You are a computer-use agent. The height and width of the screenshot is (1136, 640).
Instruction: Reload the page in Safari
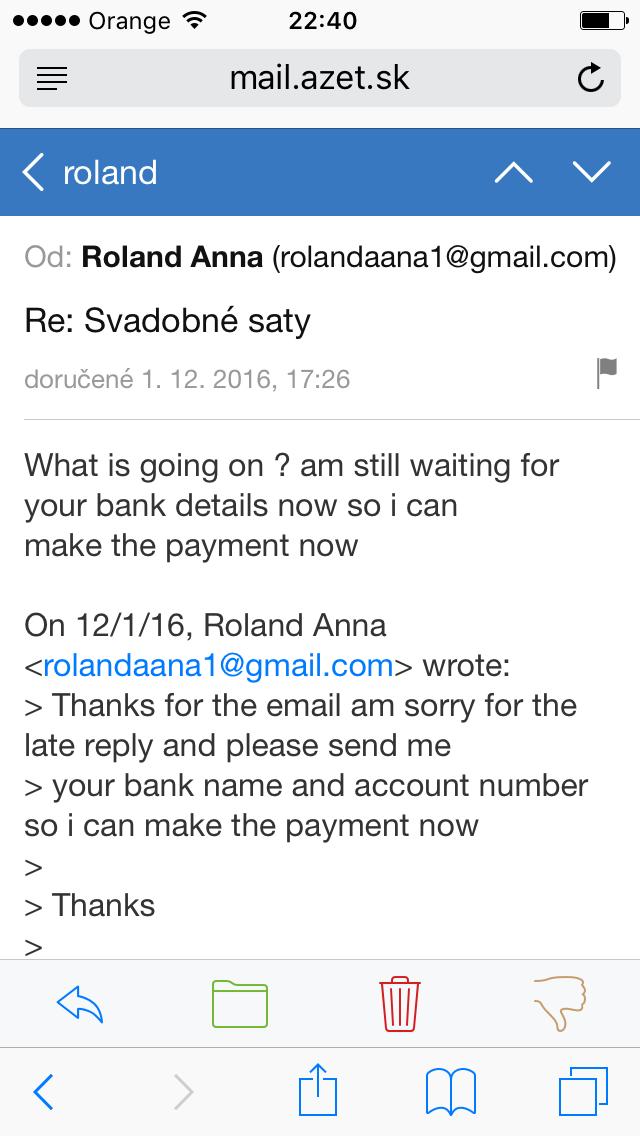coord(591,78)
